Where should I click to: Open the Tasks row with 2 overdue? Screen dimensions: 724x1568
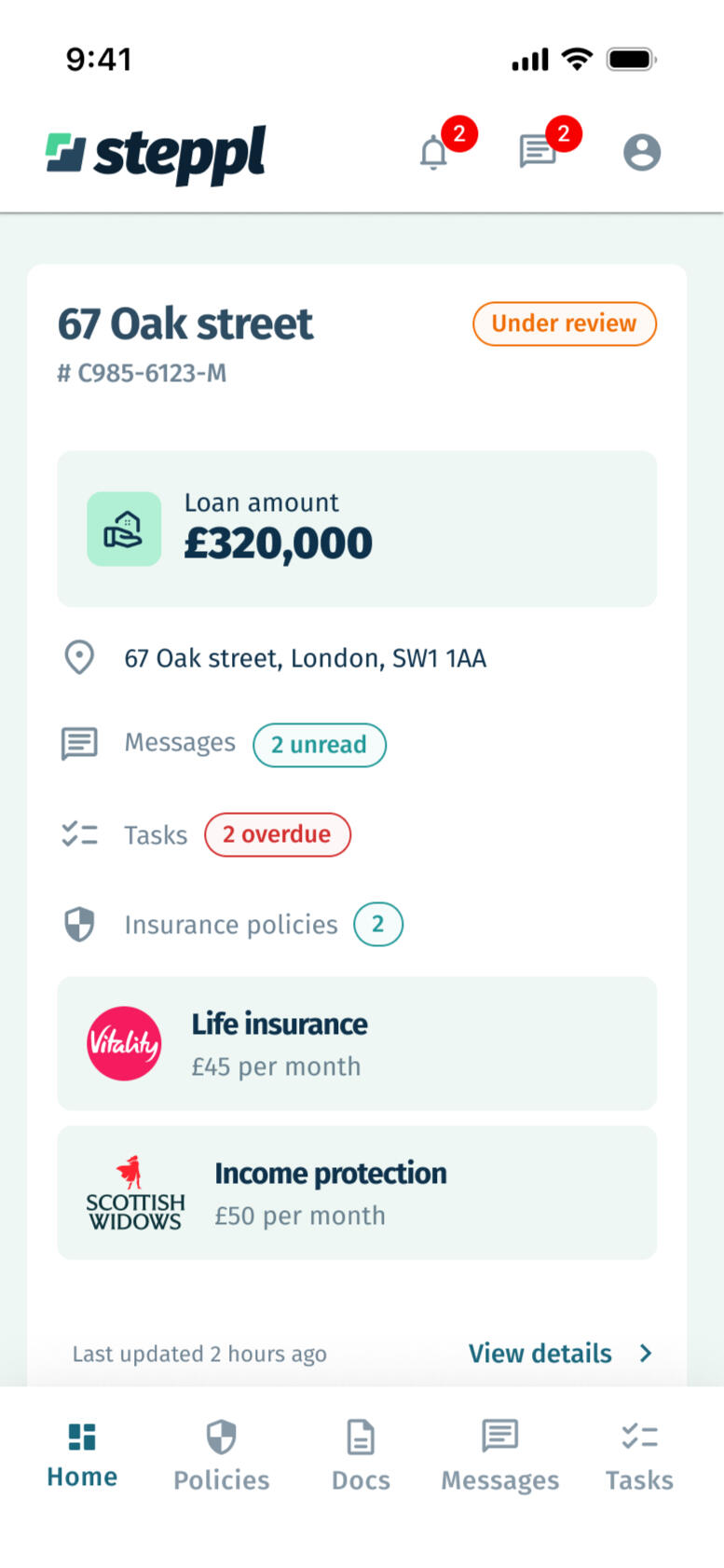pos(207,834)
